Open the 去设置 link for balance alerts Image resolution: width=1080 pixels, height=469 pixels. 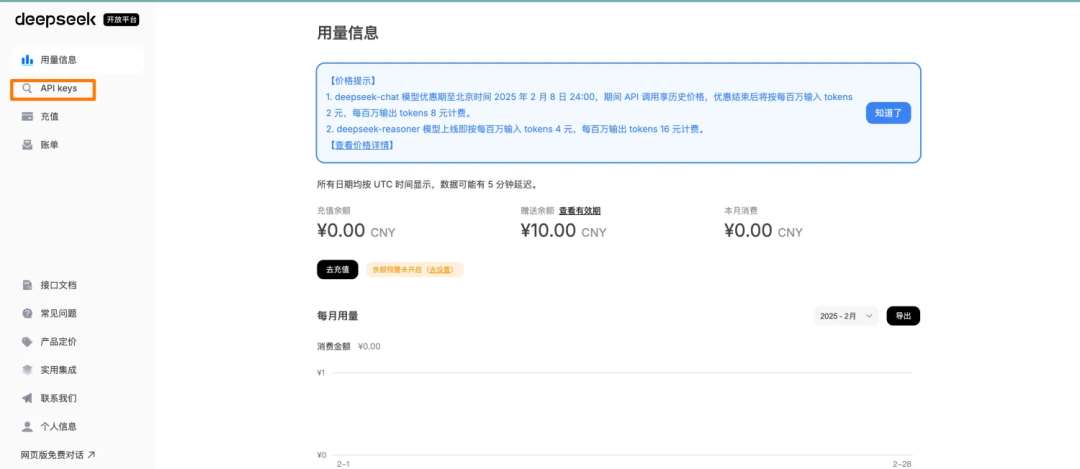click(441, 270)
